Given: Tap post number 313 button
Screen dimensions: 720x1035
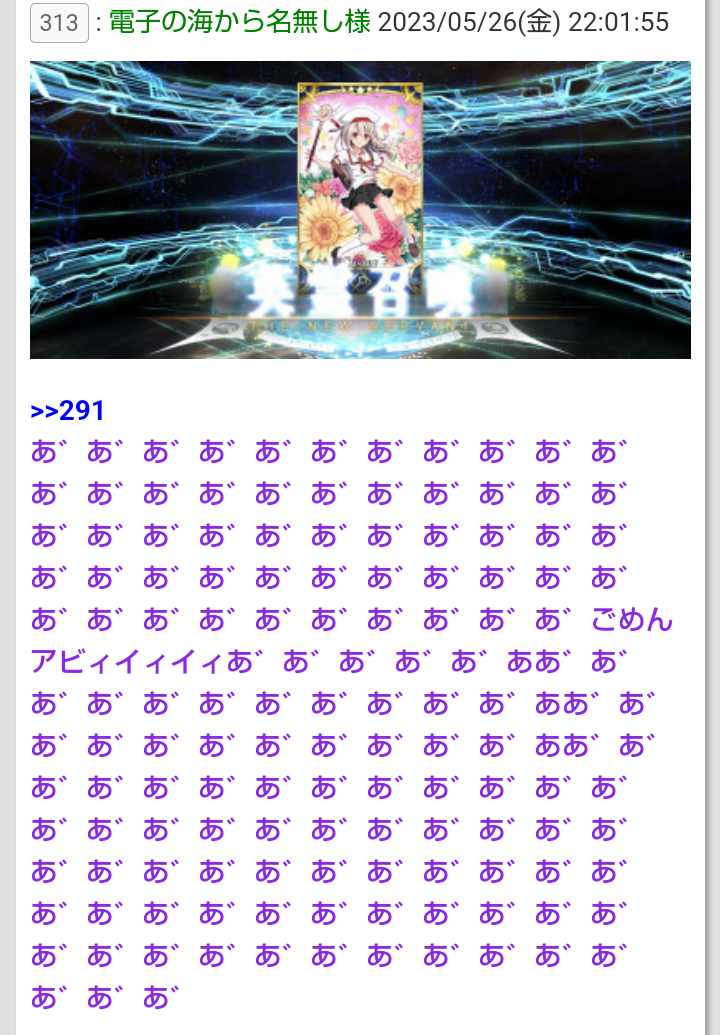Looking at the screenshot, I should point(59,23).
